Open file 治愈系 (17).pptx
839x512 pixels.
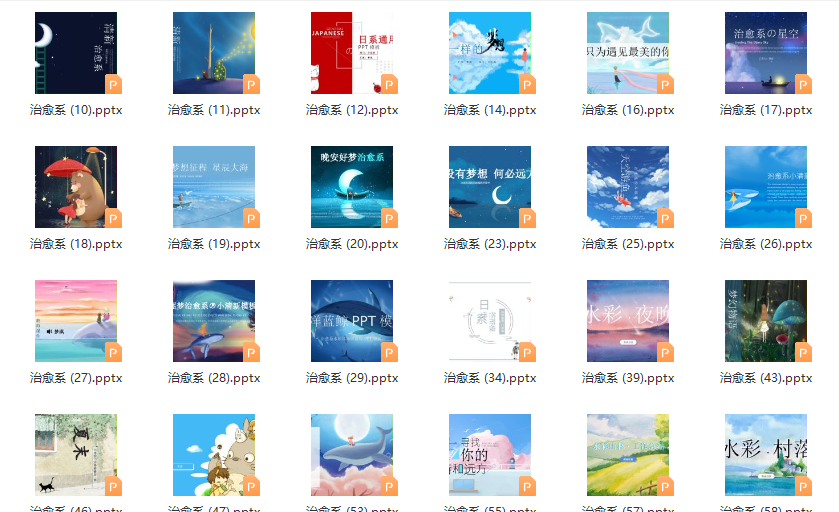[x=766, y=53]
